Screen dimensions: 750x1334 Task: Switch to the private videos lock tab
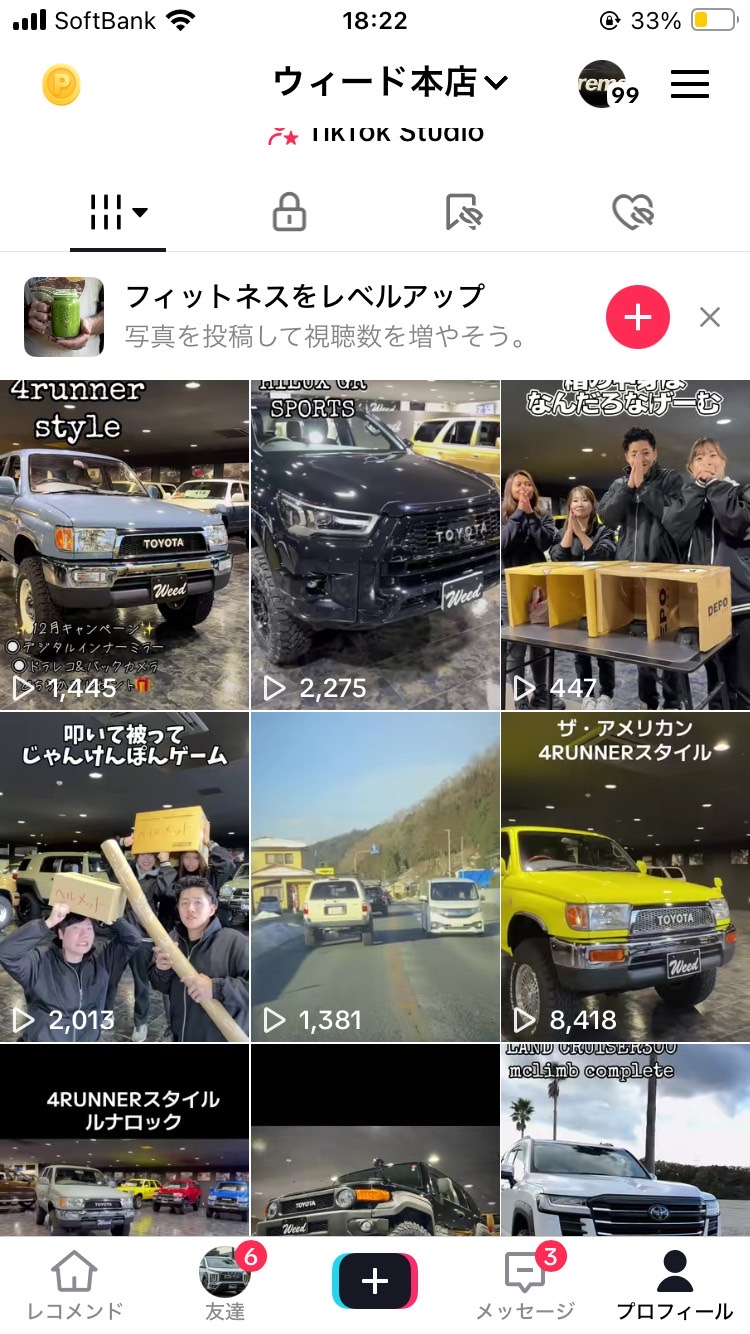(x=289, y=212)
